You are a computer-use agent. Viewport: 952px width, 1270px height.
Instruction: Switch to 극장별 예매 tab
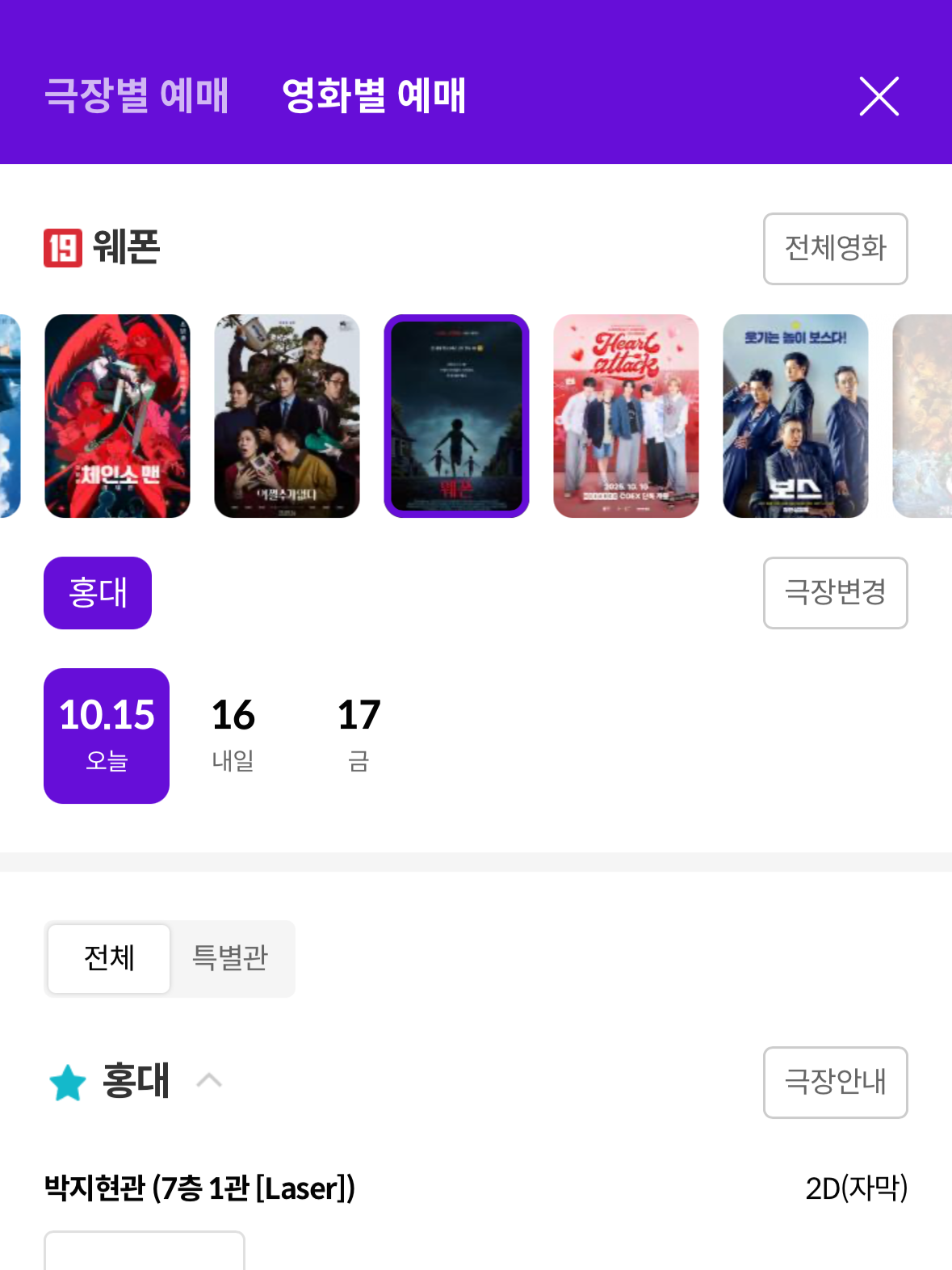click(136, 96)
